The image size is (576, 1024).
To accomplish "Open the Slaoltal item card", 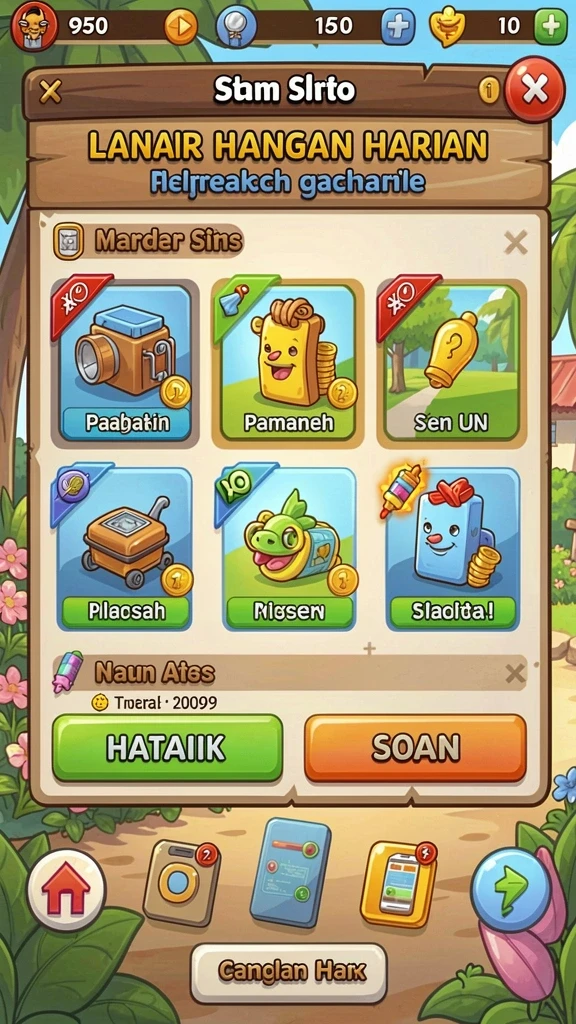I will (453, 549).
